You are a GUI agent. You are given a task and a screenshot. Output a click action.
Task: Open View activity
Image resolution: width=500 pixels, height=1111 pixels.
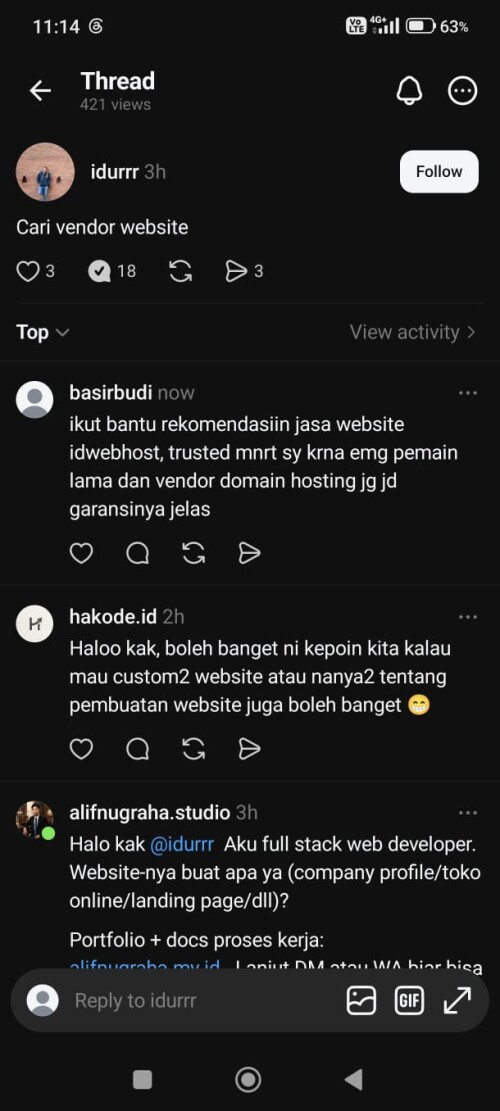point(412,332)
